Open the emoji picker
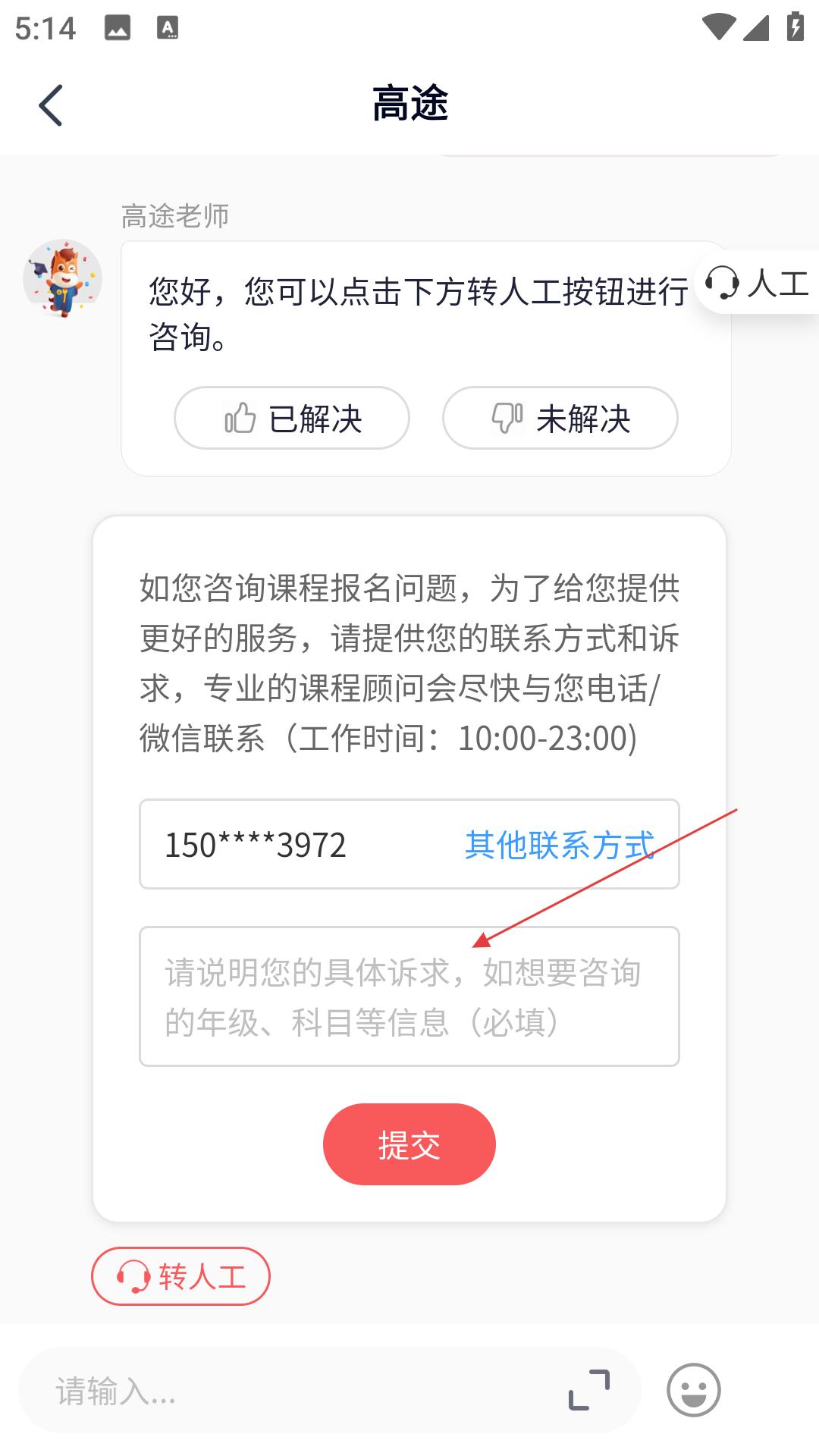The width and height of the screenshot is (819, 1456). point(693,1390)
